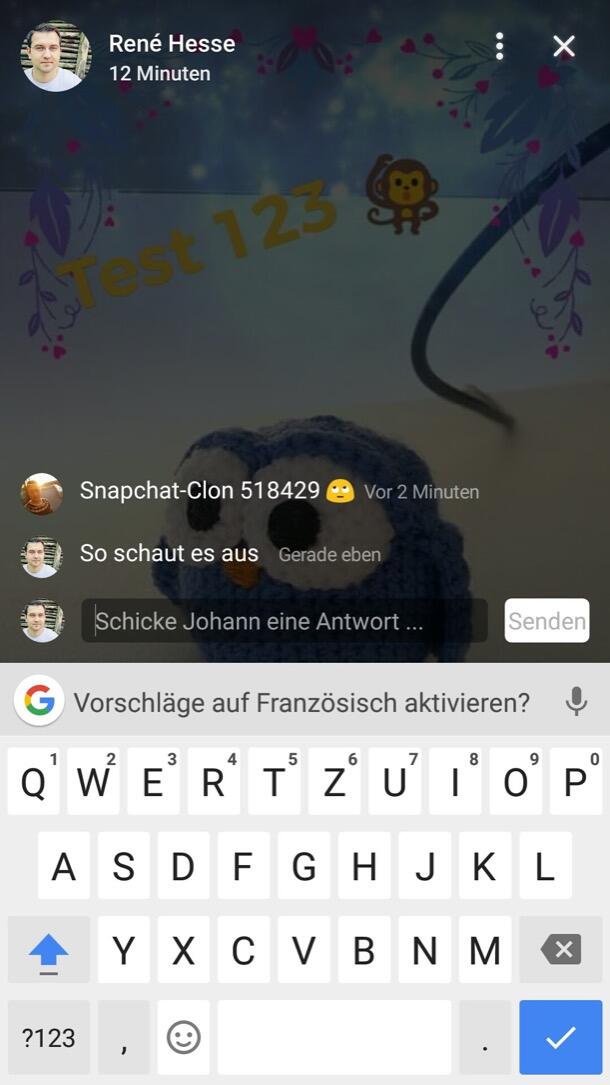Screen dimensions: 610x1085
Task: Open René Hesse's profile picture
Action: [x=55, y=57]
